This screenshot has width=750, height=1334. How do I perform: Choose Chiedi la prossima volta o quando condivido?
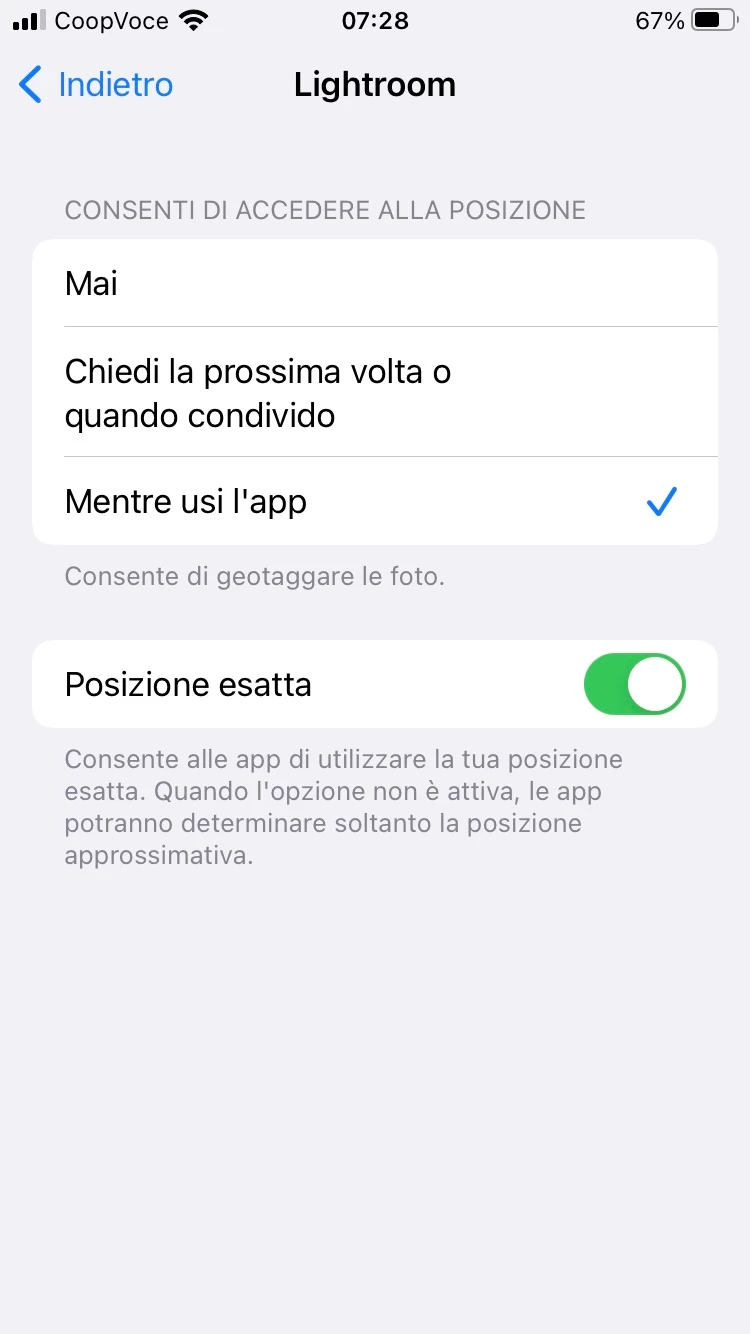pyautogui.click(x=374, y=393)
